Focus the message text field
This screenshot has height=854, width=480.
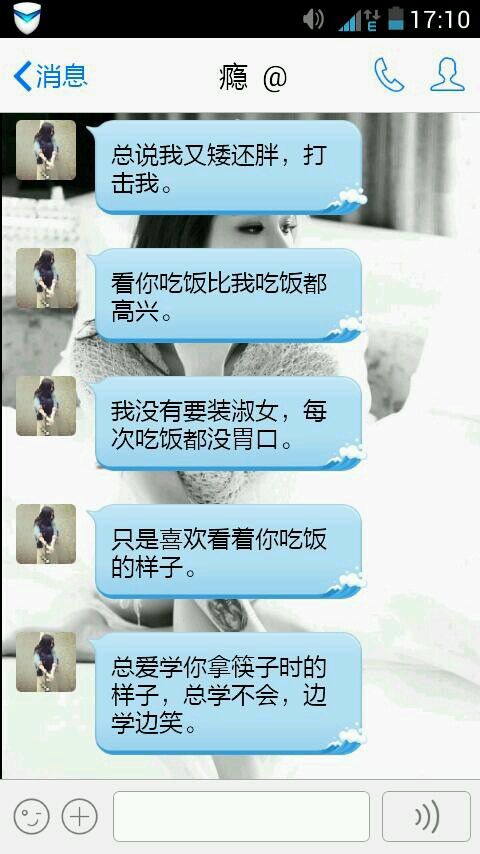point(241,816)
